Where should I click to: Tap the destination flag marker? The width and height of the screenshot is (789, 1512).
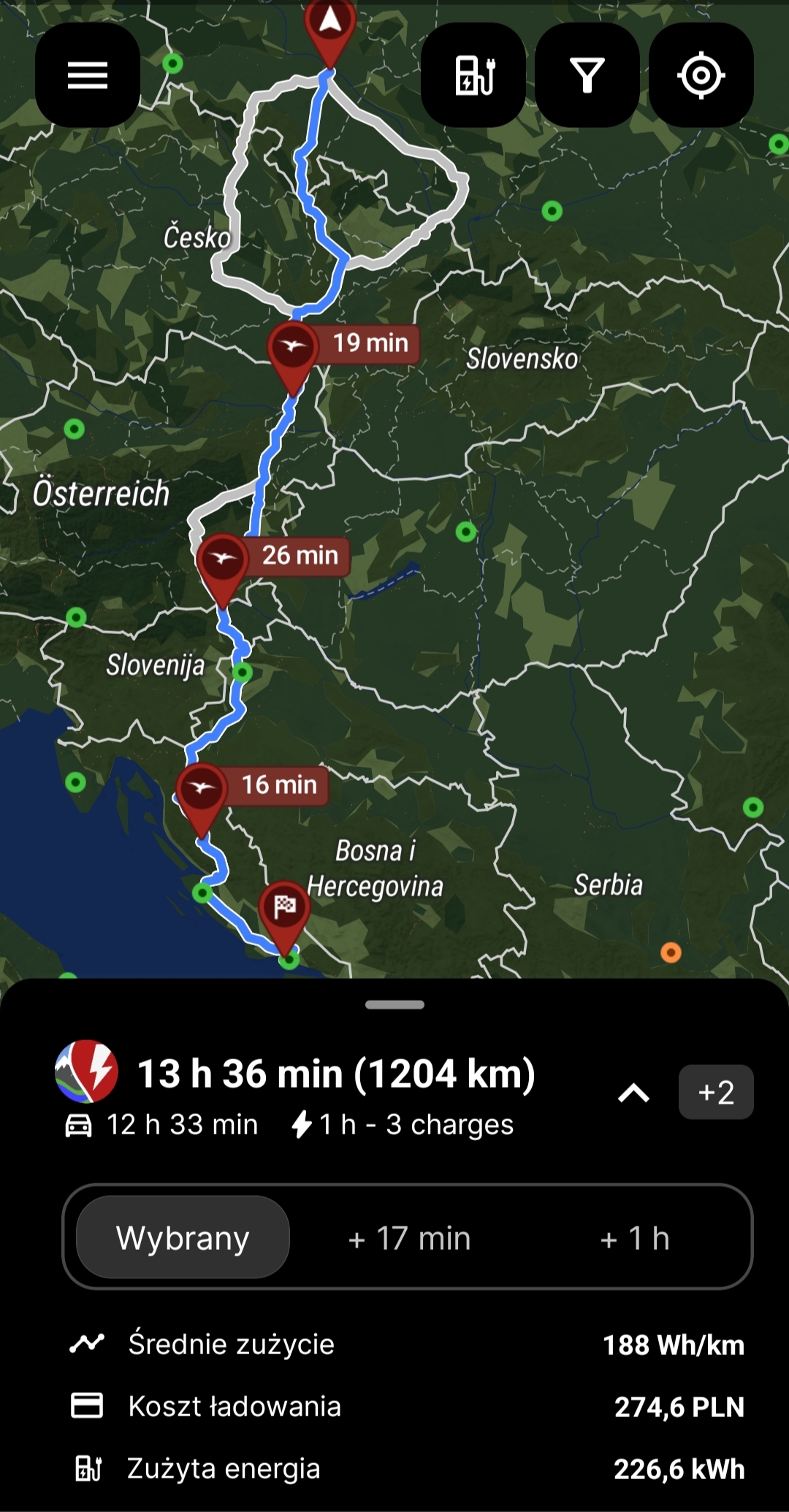click(284, 910)
